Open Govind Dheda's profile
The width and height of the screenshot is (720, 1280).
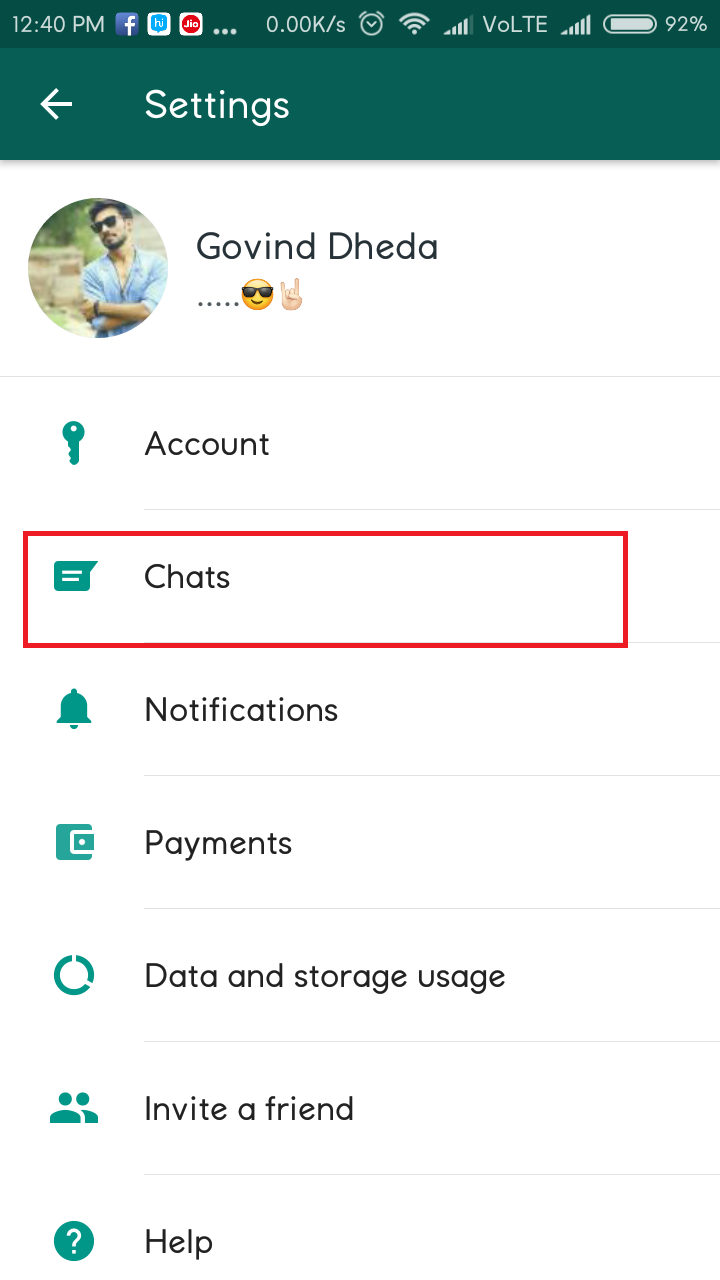pos(316,267)
